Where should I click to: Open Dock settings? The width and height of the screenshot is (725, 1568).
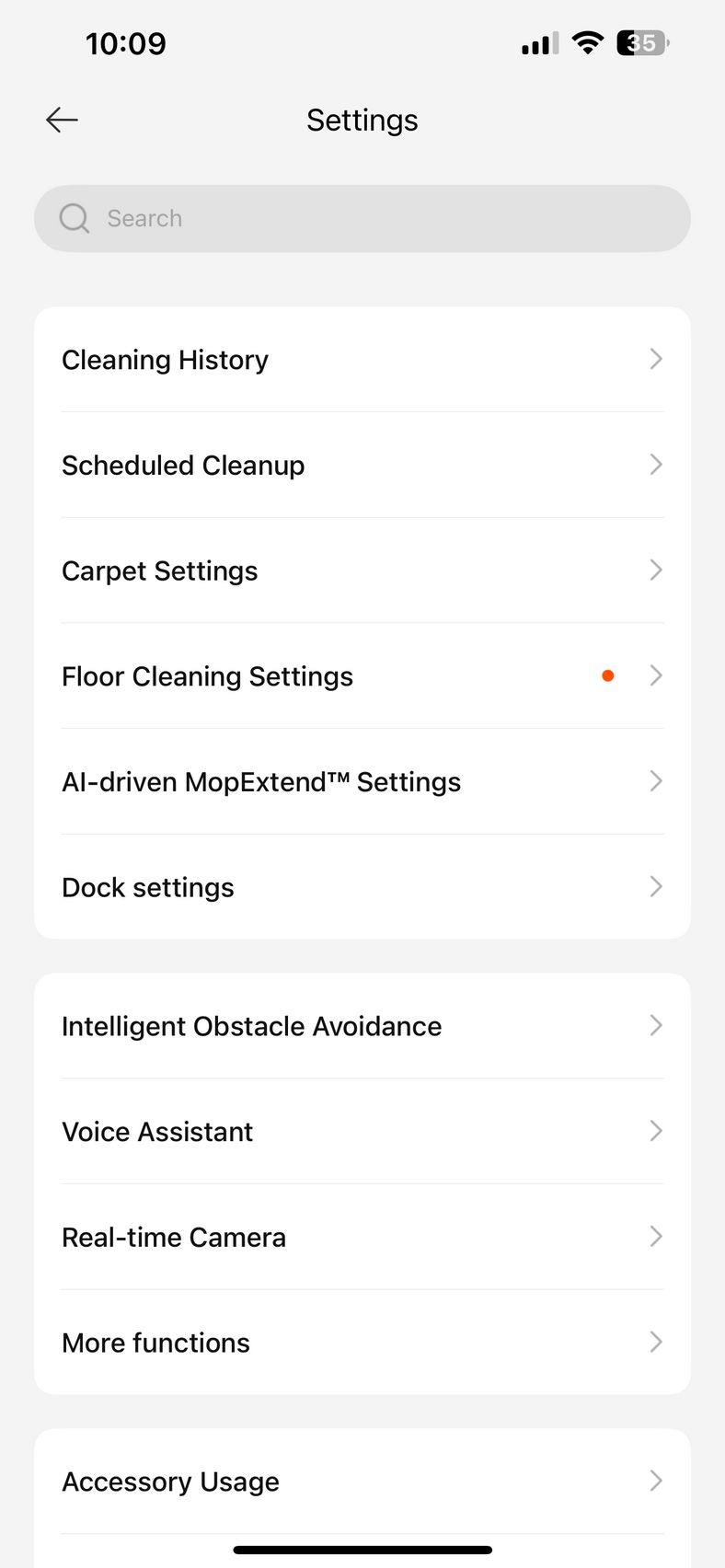362,887
